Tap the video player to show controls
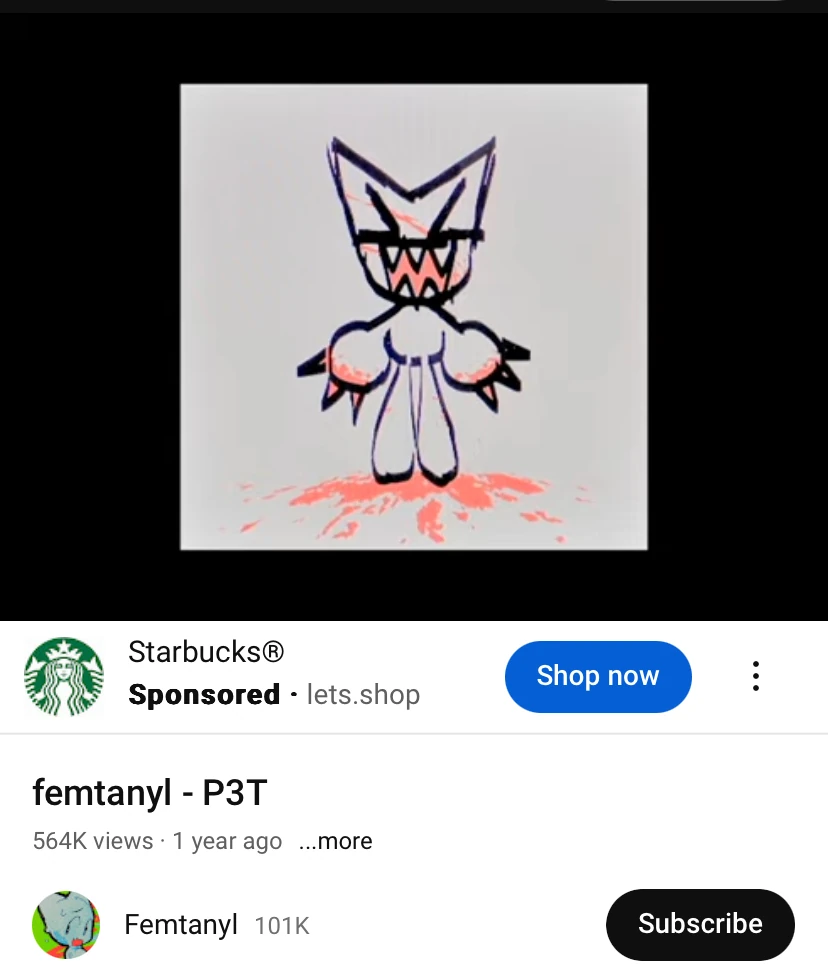Image resolution: width=828 pixels, height=964 pixels. pos(413,316)
